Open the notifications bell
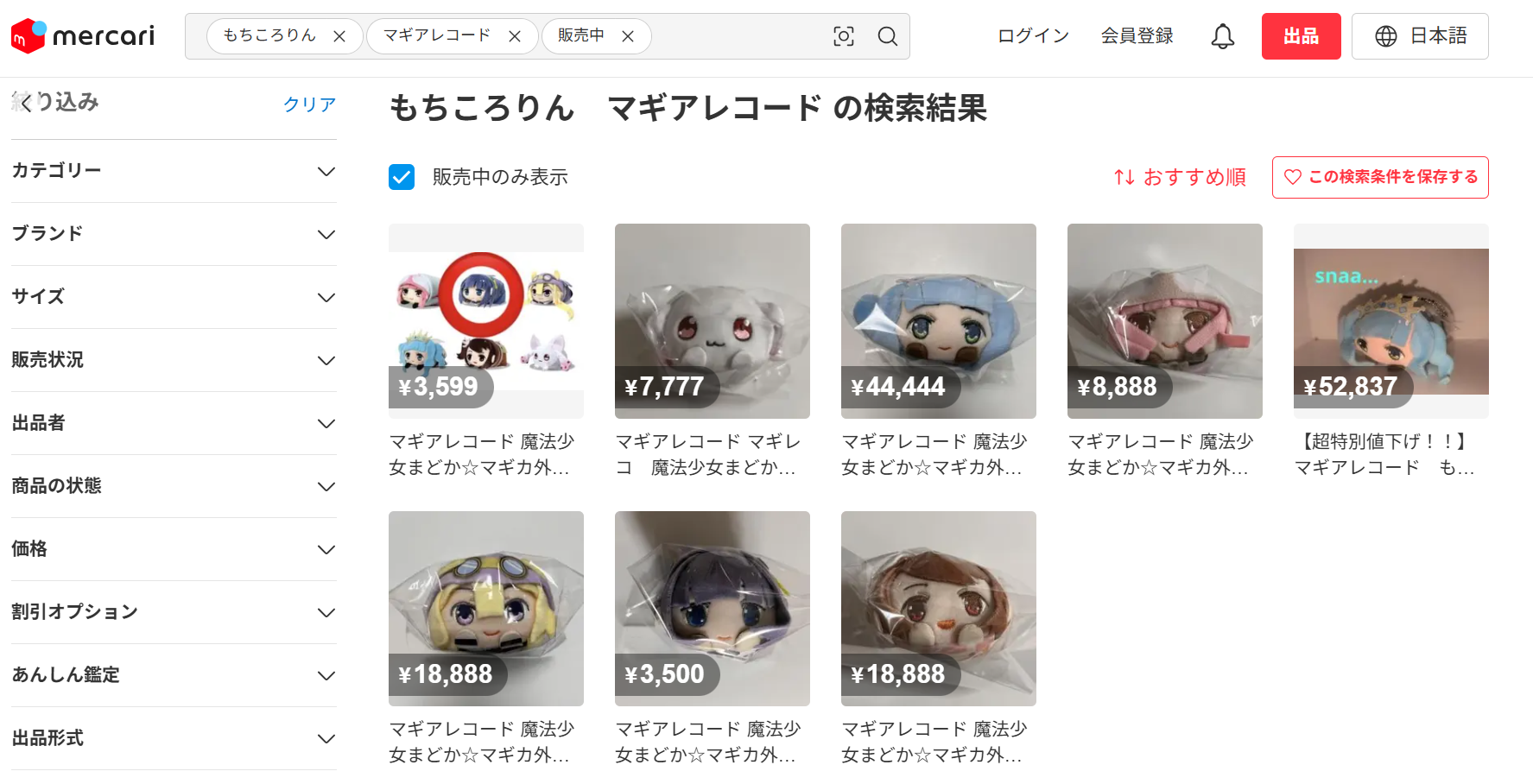This screenshot has width=1533, height=784. 1222,36
